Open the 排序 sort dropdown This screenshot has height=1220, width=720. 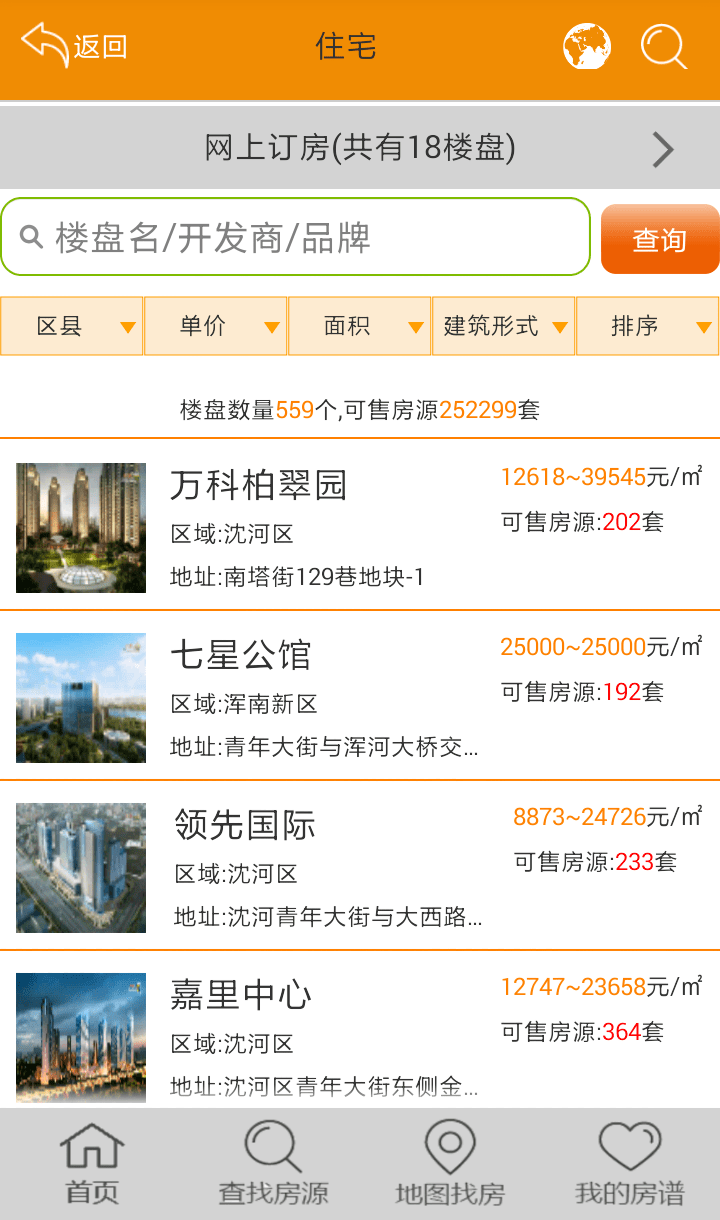(x=647, y=326)
